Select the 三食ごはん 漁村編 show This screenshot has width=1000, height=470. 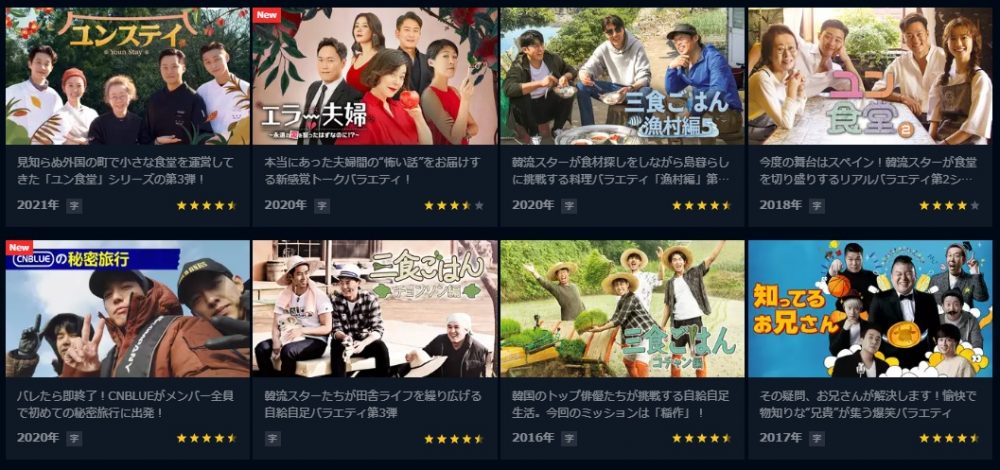point(622,78)
